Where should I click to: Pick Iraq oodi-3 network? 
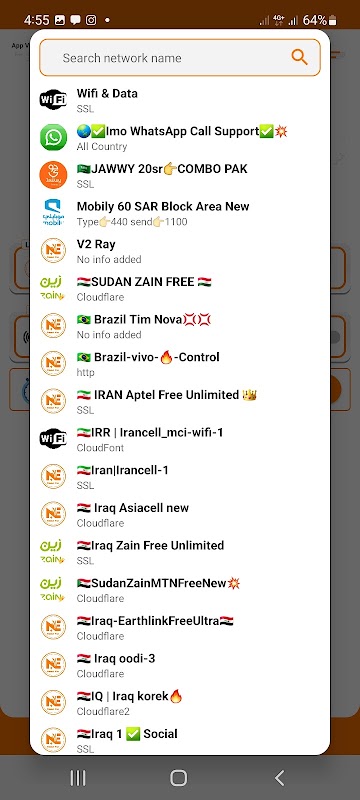click(x=179, y=666)
